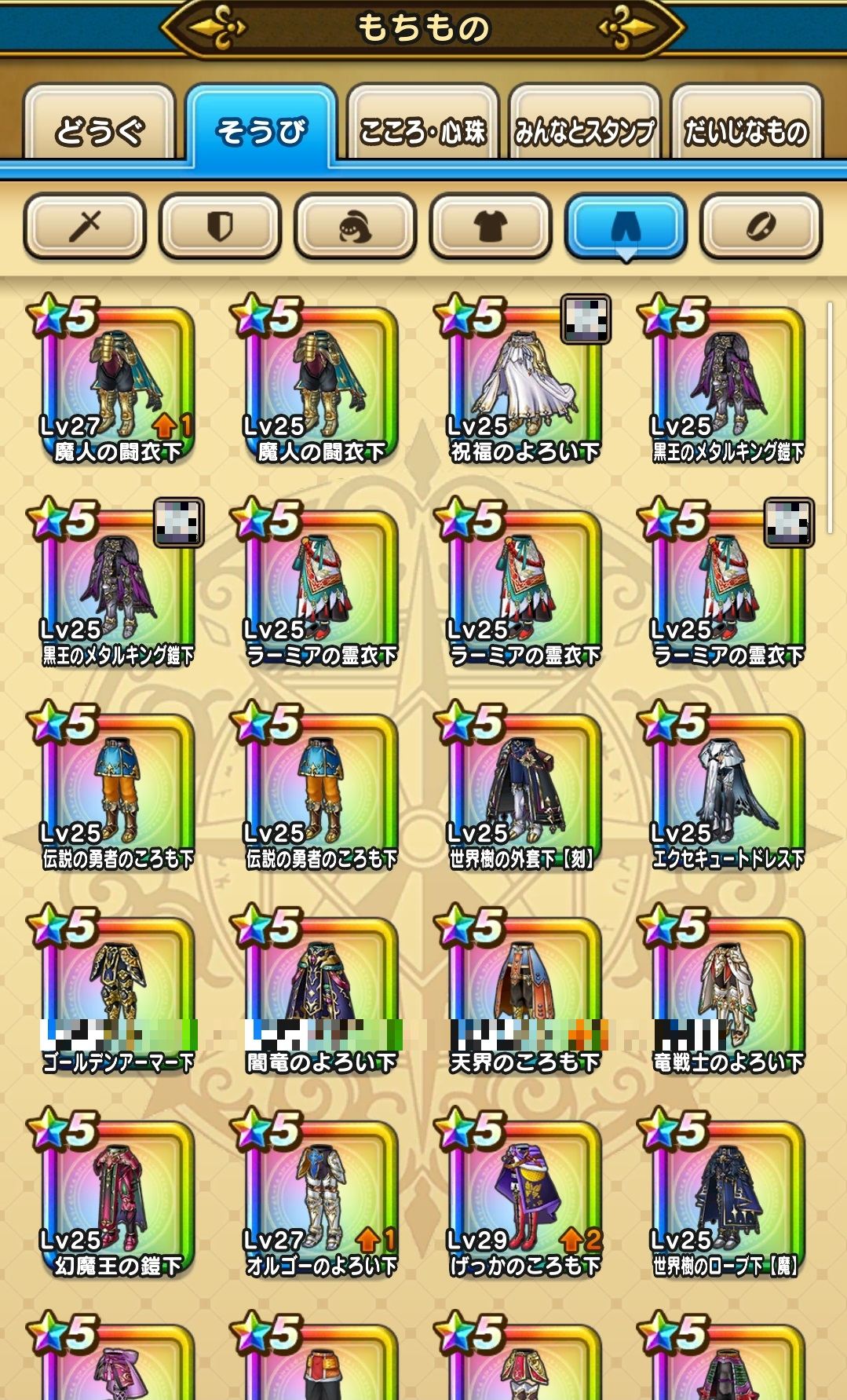The image size is (847, 1400).
Task: Switch to the どうぐ tab
Action: pos(100,128)
